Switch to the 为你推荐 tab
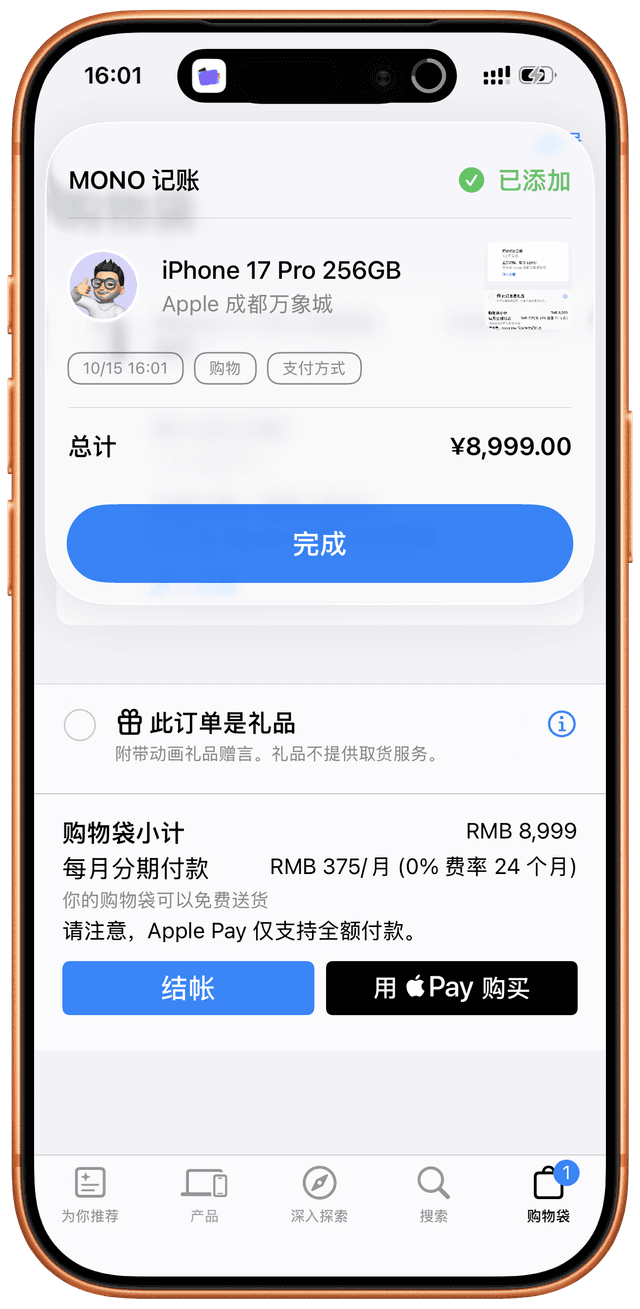This screenshot has width=640, height=1309. tap(90, 1194)
